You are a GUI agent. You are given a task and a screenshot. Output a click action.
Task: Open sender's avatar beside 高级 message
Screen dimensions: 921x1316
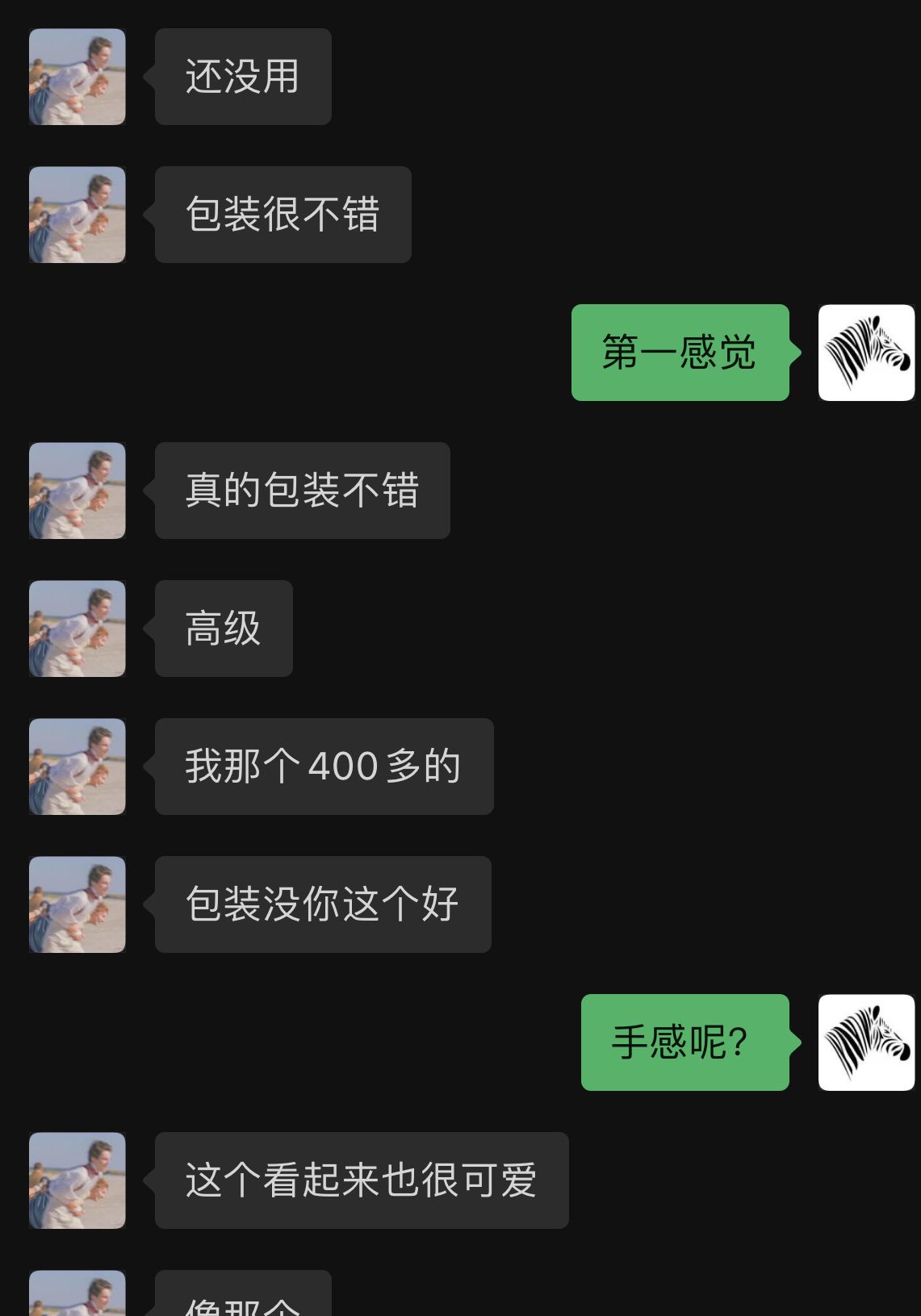click(77, 629)
